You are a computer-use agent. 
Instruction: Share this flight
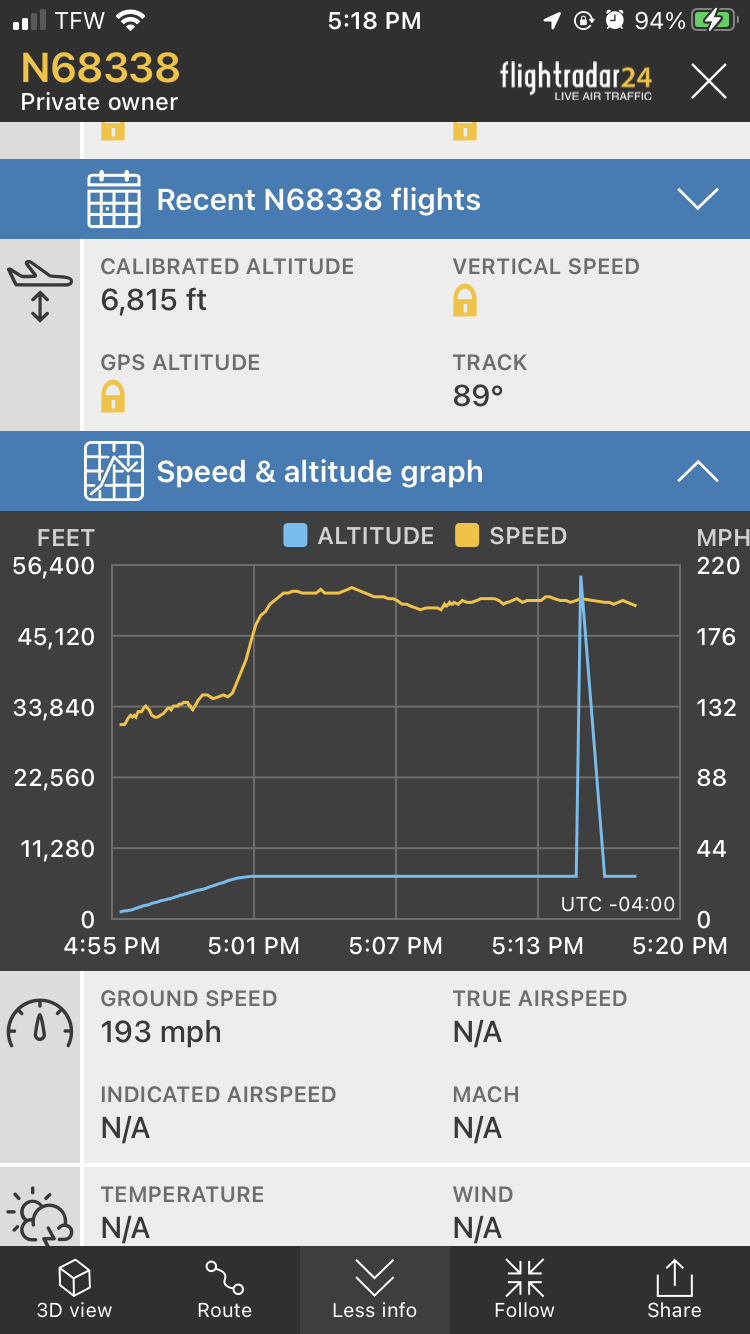674,1289
